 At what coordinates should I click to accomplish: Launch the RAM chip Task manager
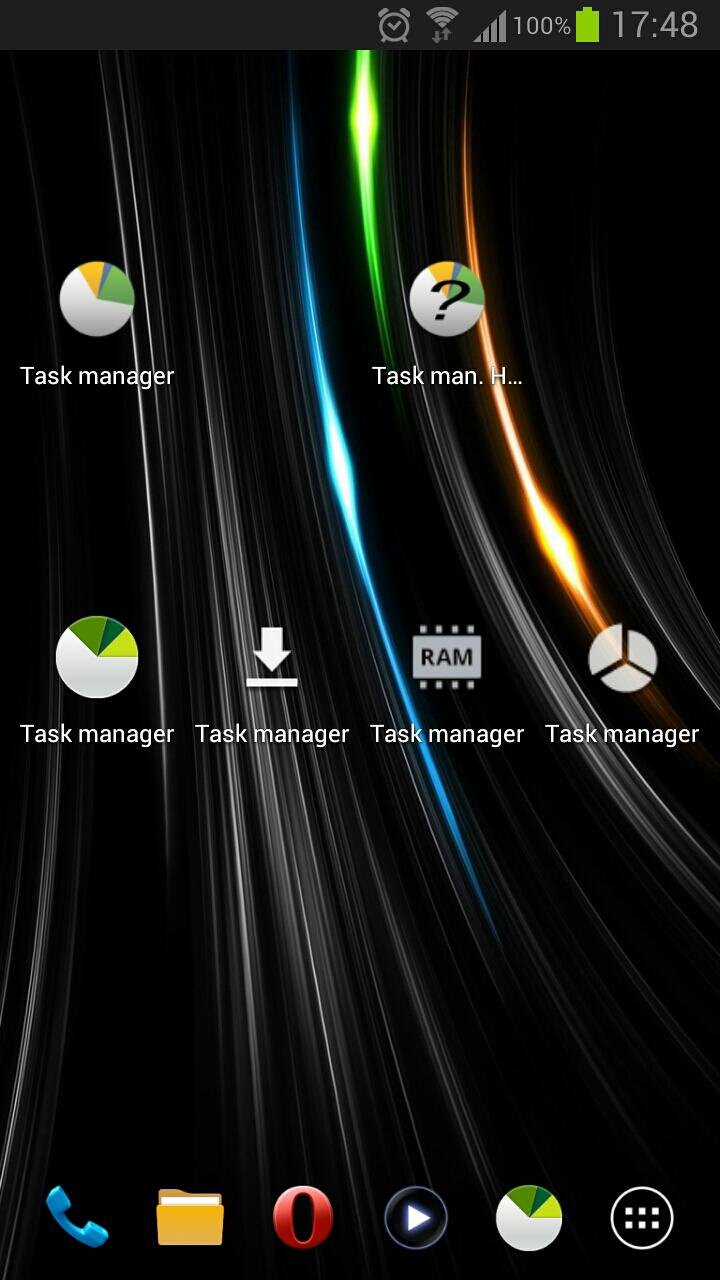pyautogui.click(x=447, y=657)
